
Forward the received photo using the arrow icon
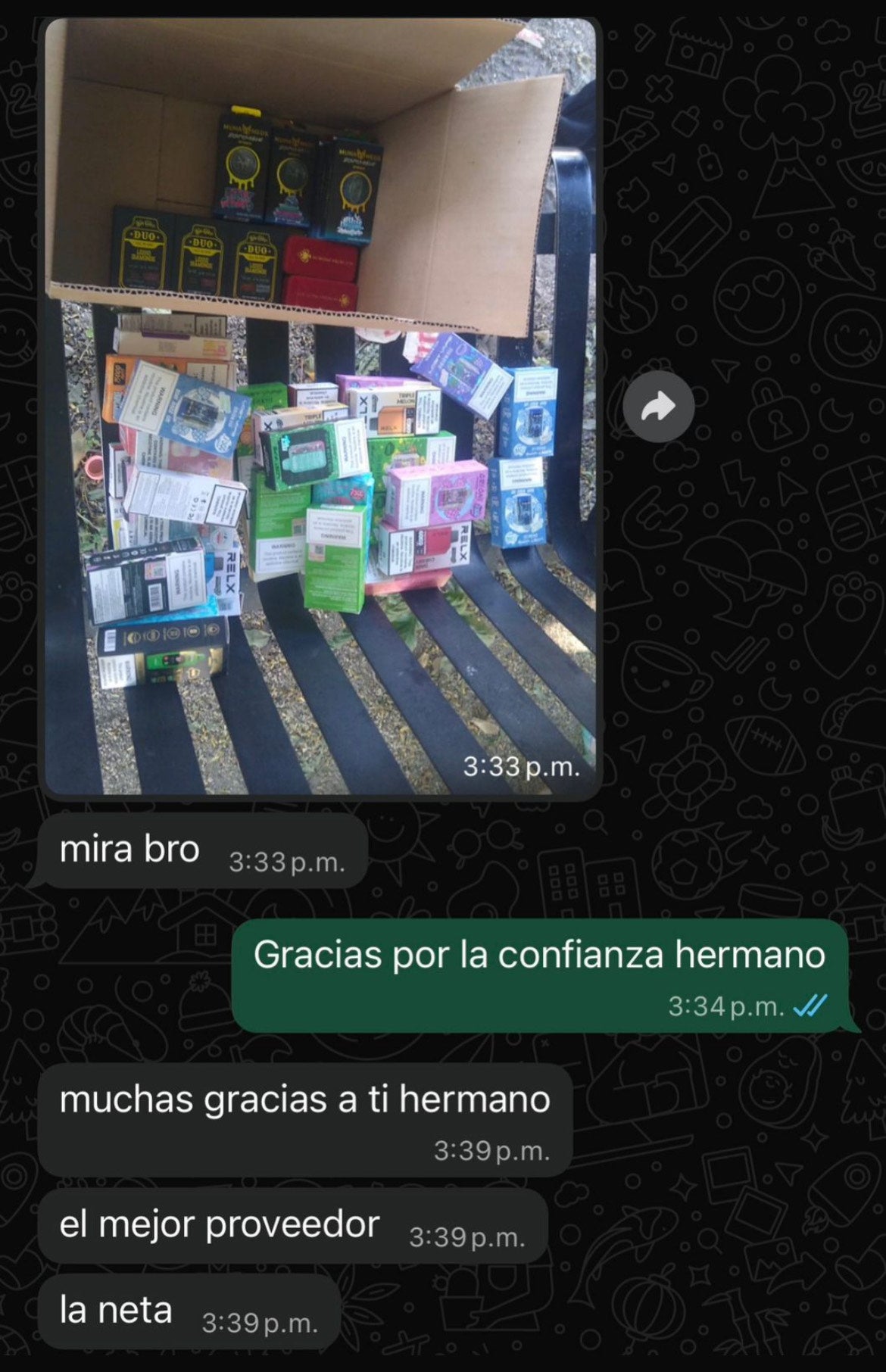658,407
